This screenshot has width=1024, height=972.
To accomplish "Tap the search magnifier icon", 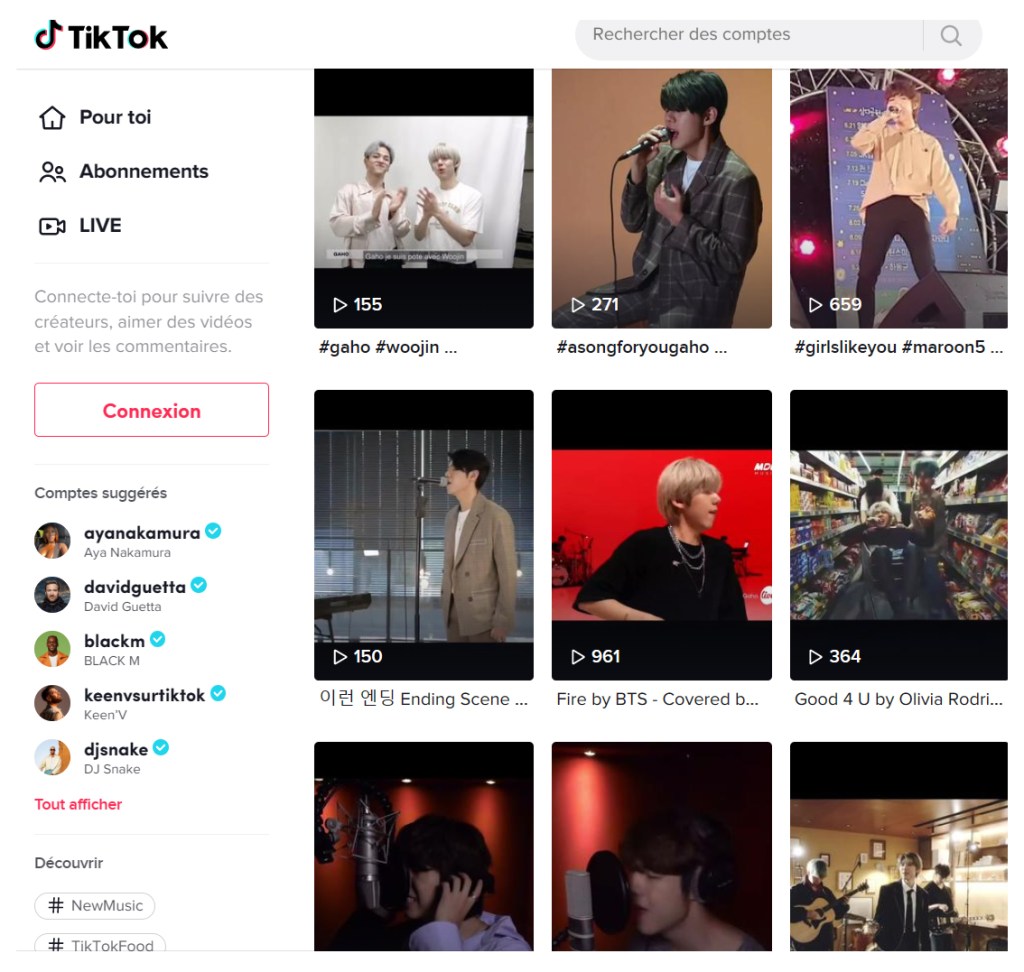I will coord(951,36).
